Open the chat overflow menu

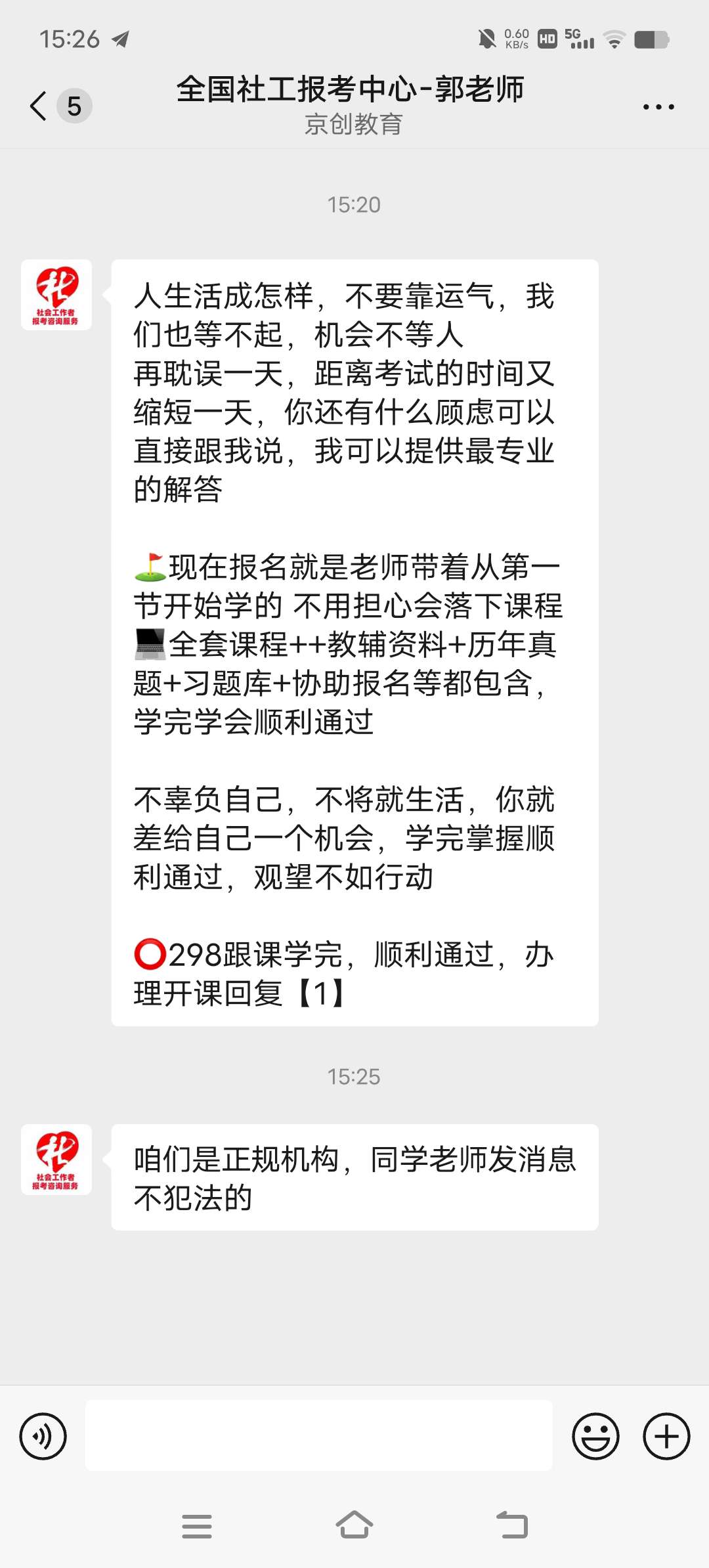point(658,106)
